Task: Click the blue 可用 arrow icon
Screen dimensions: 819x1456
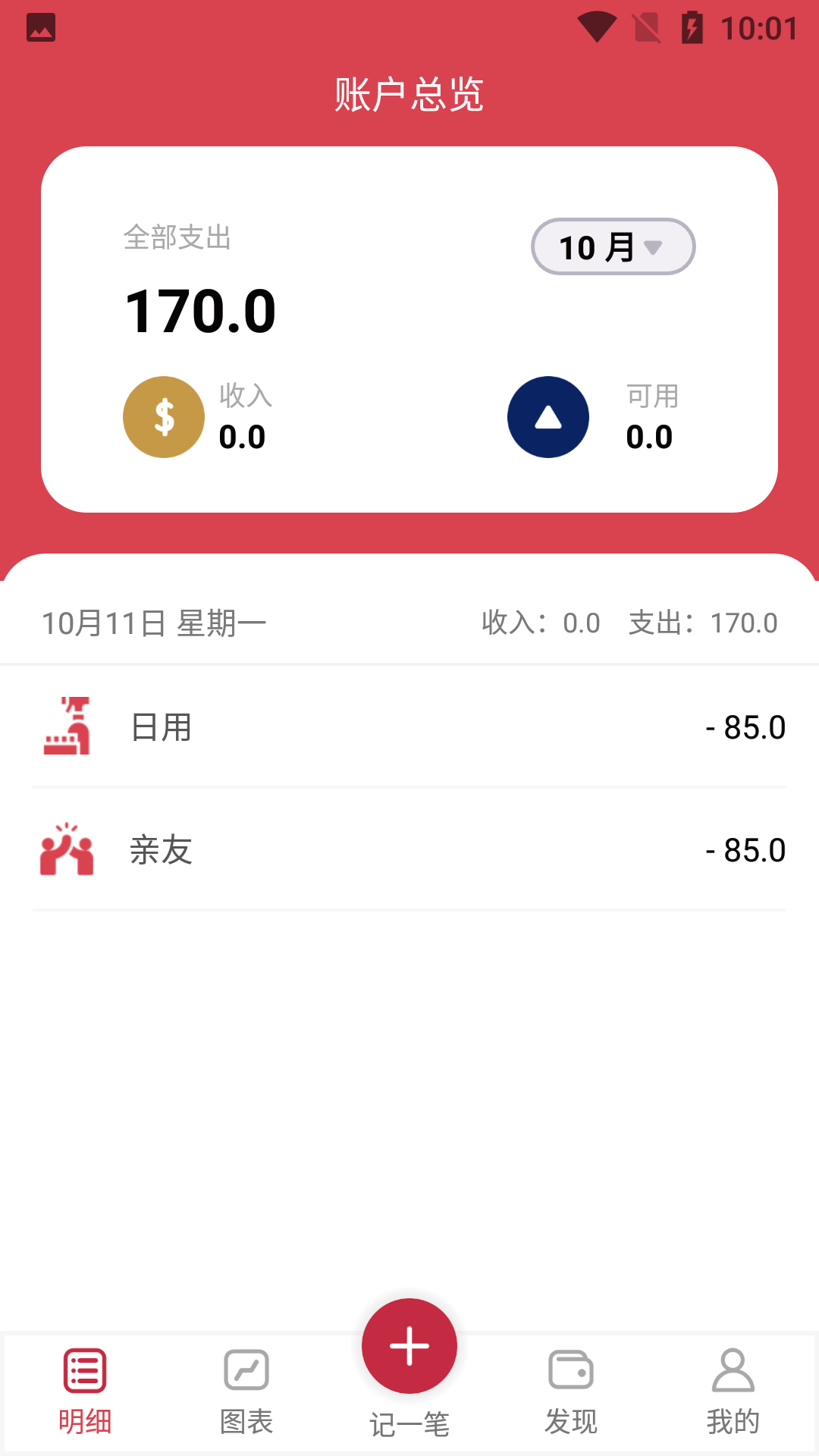Action: [x=548, y=416]
